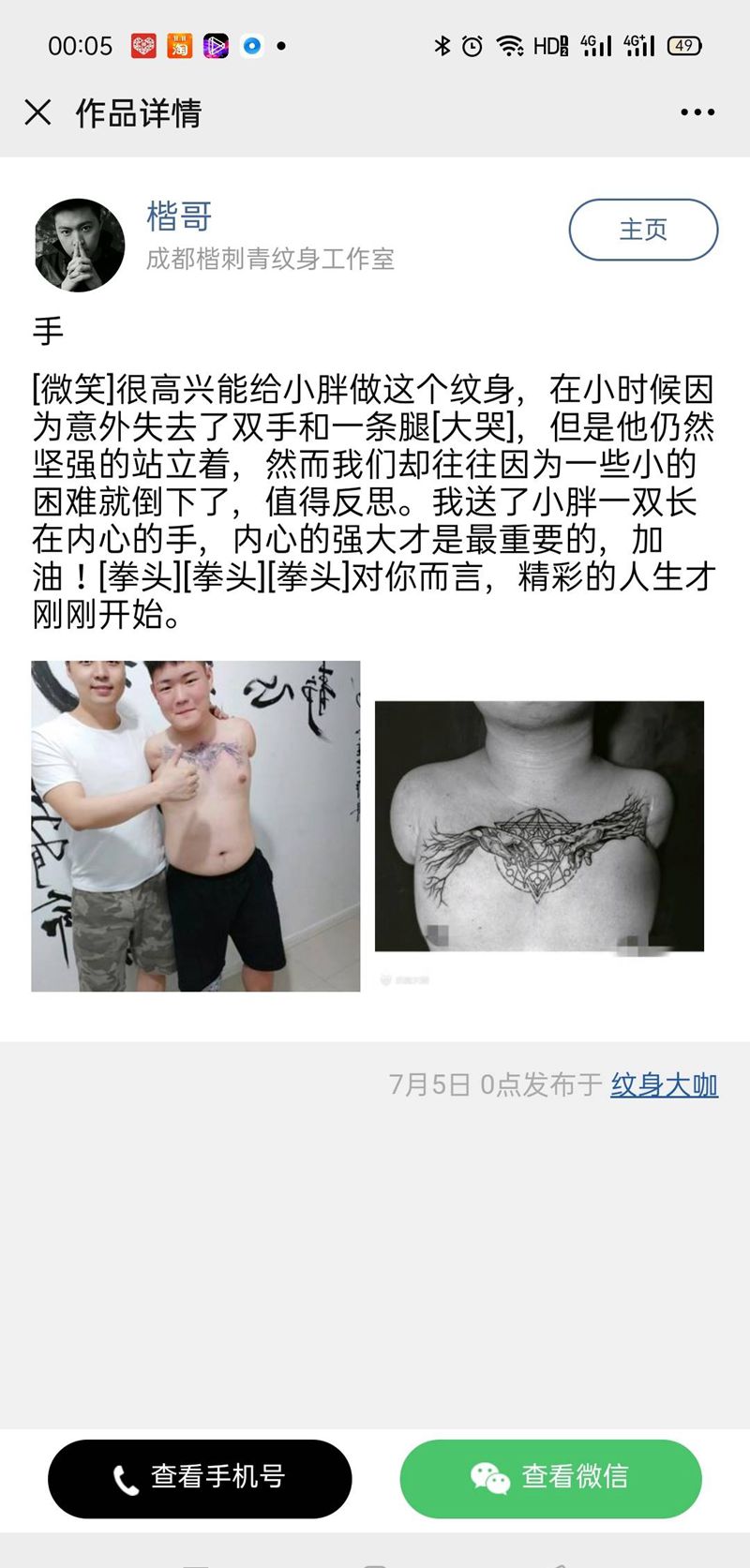Screen dimensions: 750x1568
Task: Open the photo of two men standing
Action: (x=195, y=826)
